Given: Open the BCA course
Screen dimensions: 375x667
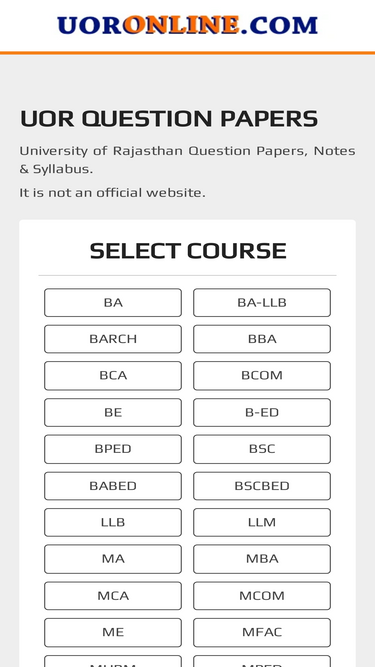Looking at the screenshot, I should click(x=113, y=376).
